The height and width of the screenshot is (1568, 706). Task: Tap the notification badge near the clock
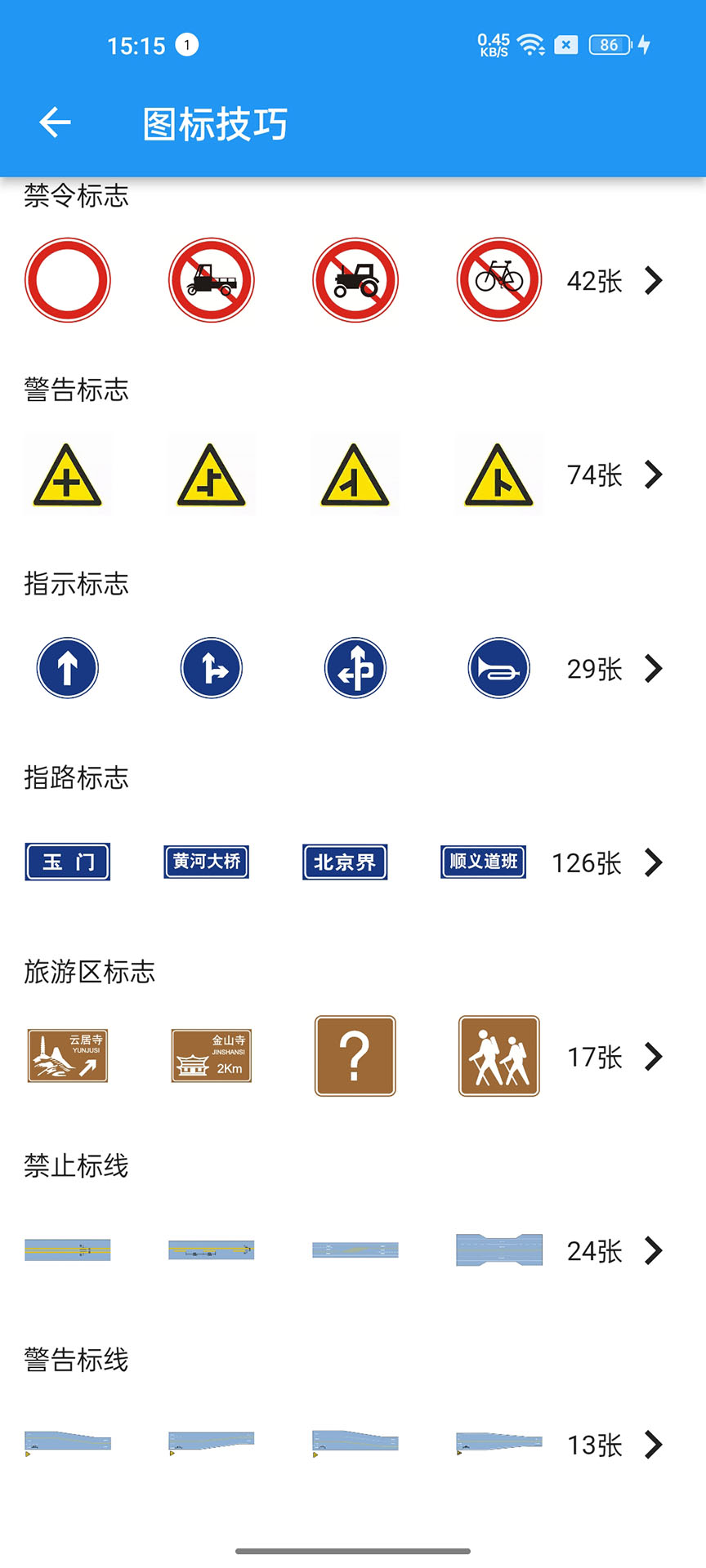click(185, 45)
